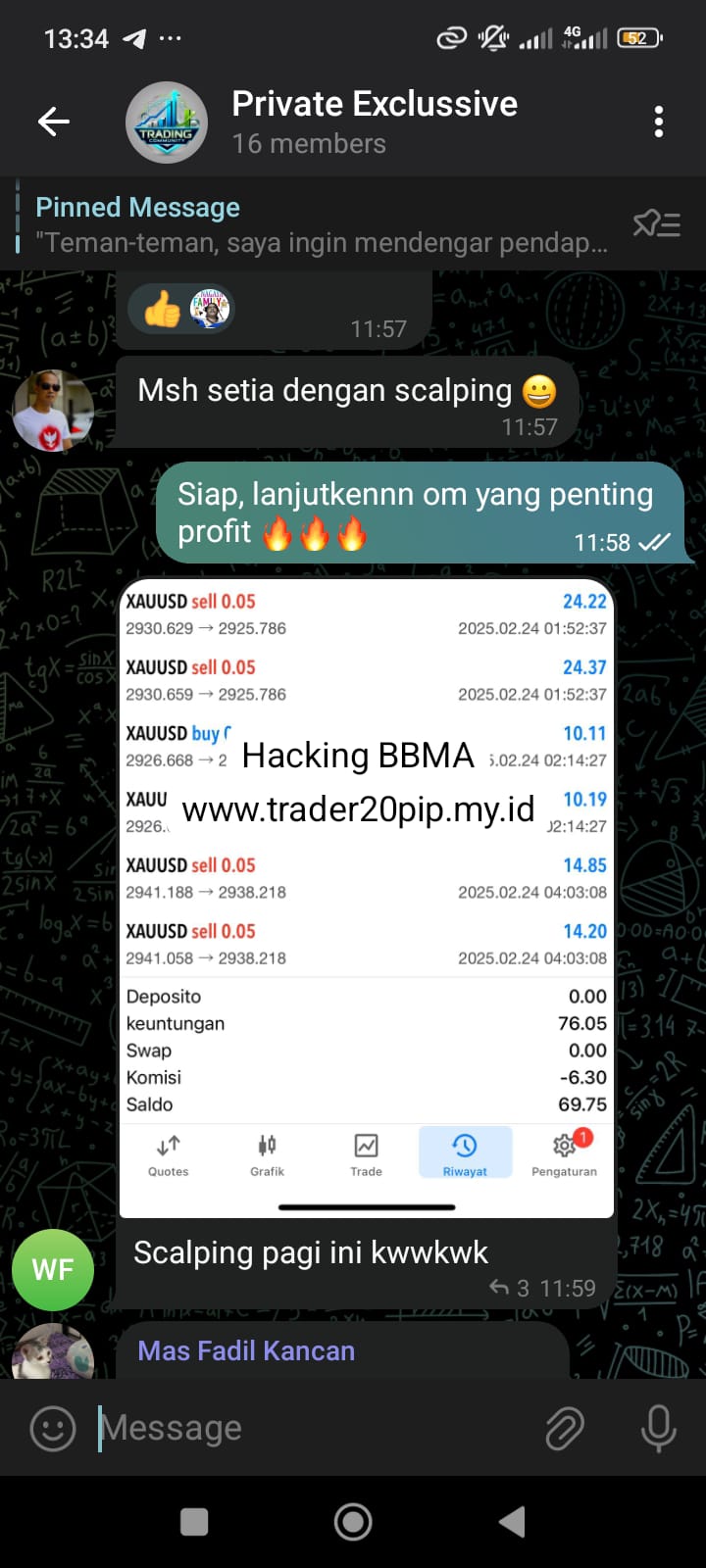Open the WF sender avatar
The height and width of the screenshot is (1568, 706).
click(53, 1269)
